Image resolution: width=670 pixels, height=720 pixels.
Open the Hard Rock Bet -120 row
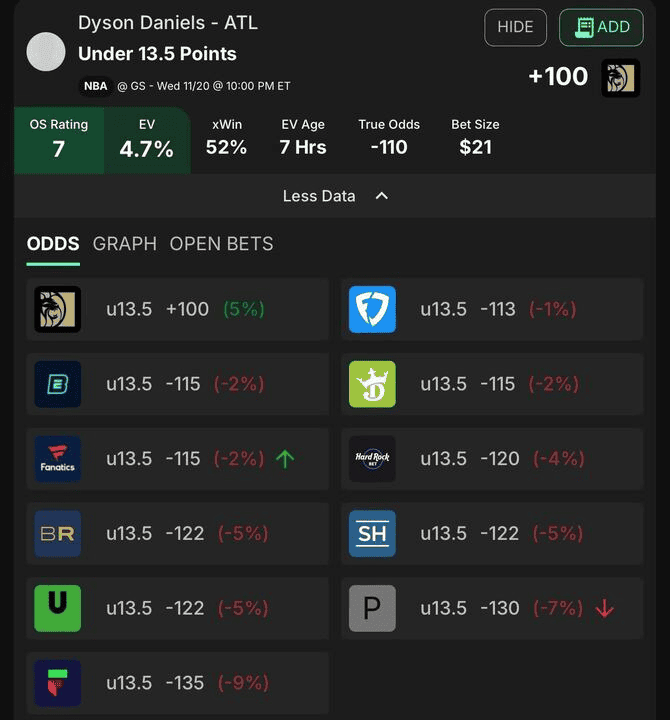[492, 459]
